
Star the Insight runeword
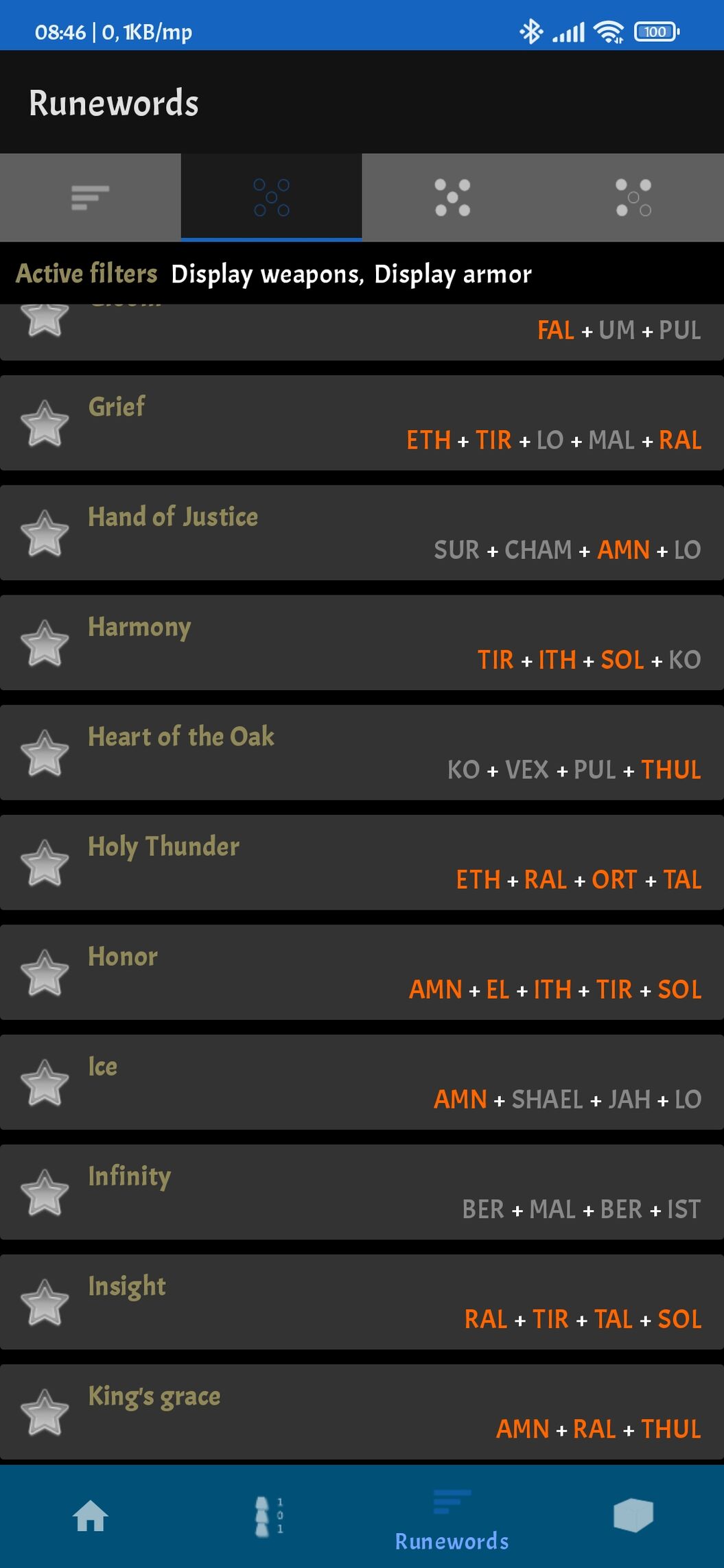(x=45, y=1302)
